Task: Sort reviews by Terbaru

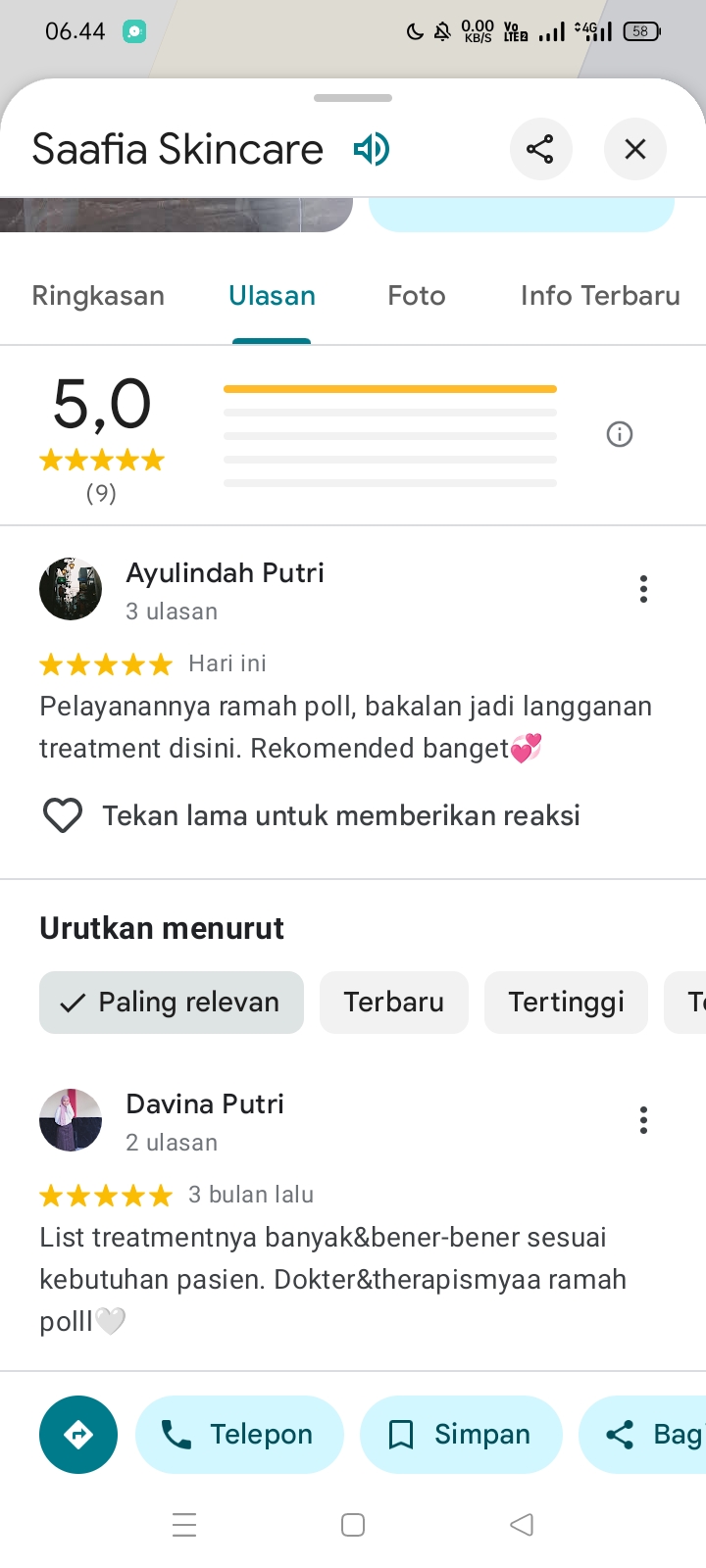Action: pyautogui.click(x=394, y=1003)
